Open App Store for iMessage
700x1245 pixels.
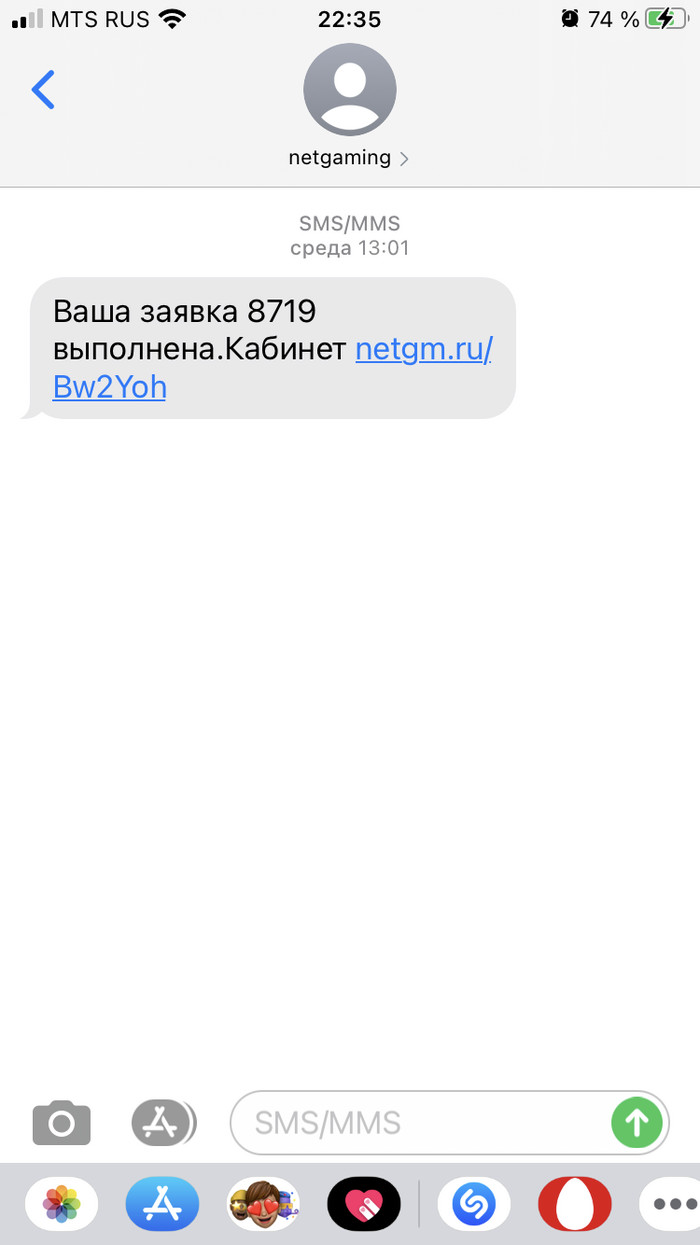(x=162, y=1204)
